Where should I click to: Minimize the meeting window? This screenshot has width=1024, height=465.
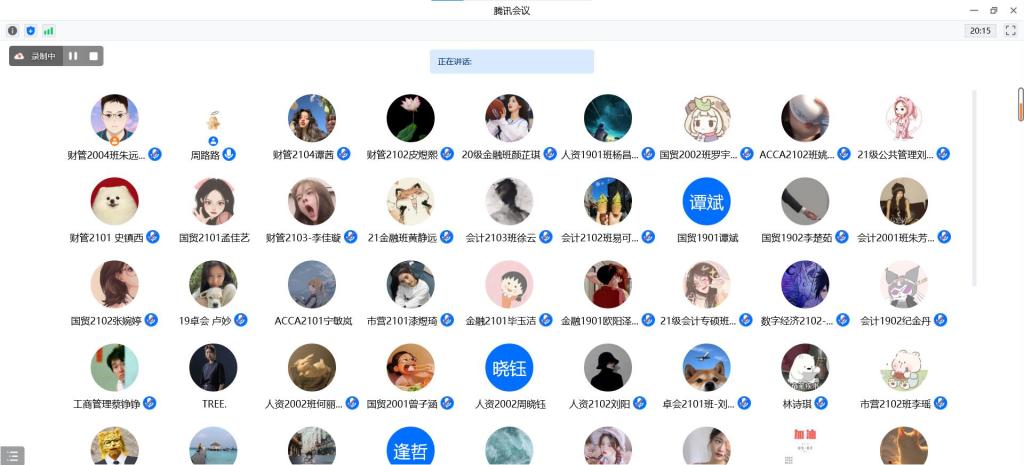pos(973,10)
